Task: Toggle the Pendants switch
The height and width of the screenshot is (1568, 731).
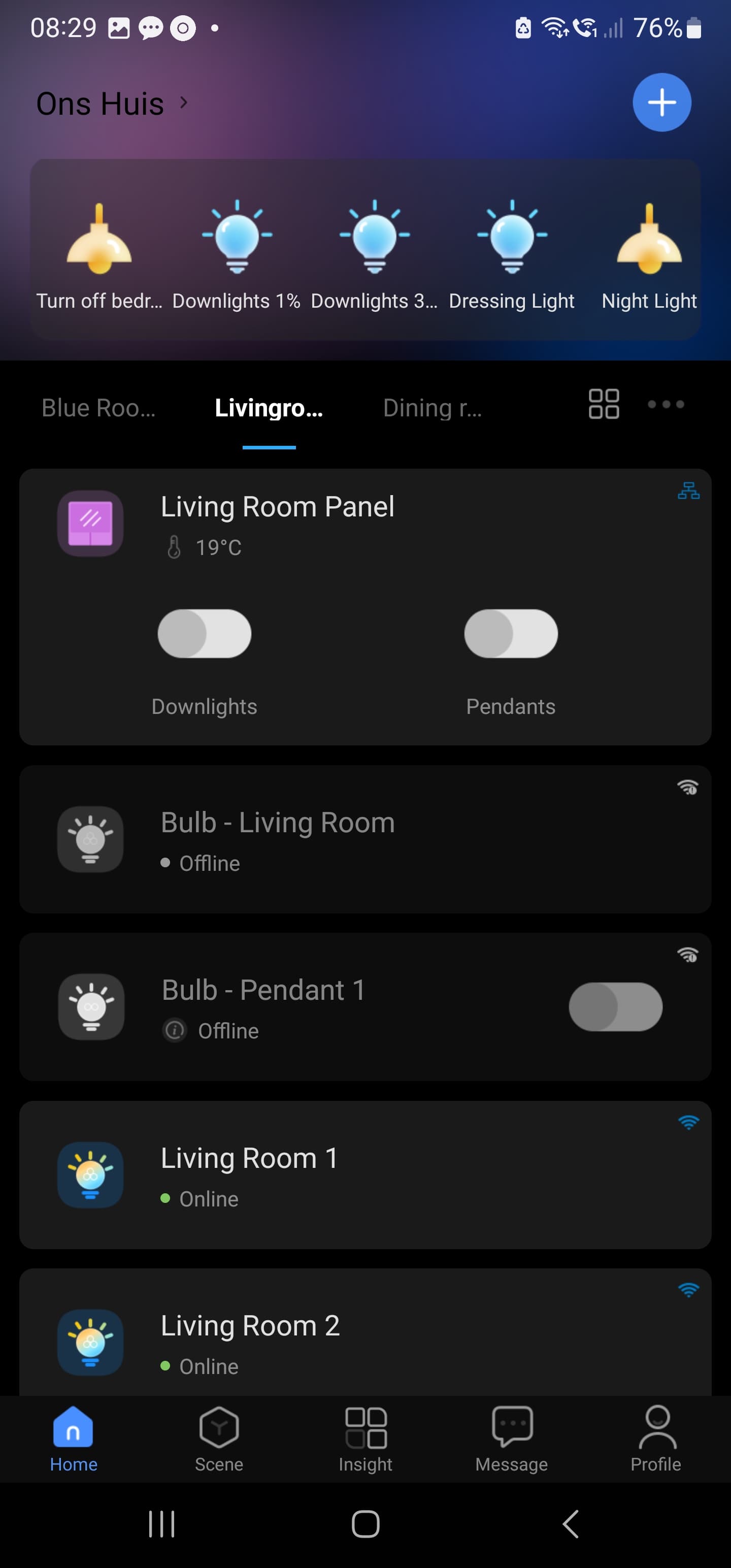Action: coord(511,634)
